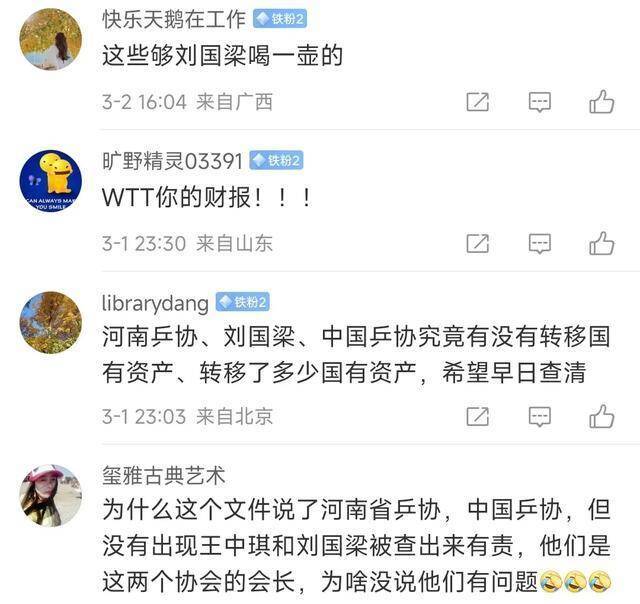Image resolution: width=640 pixels, height=604 pixels.
Task: Like librarydang's comment
Action: coord(601,416)
